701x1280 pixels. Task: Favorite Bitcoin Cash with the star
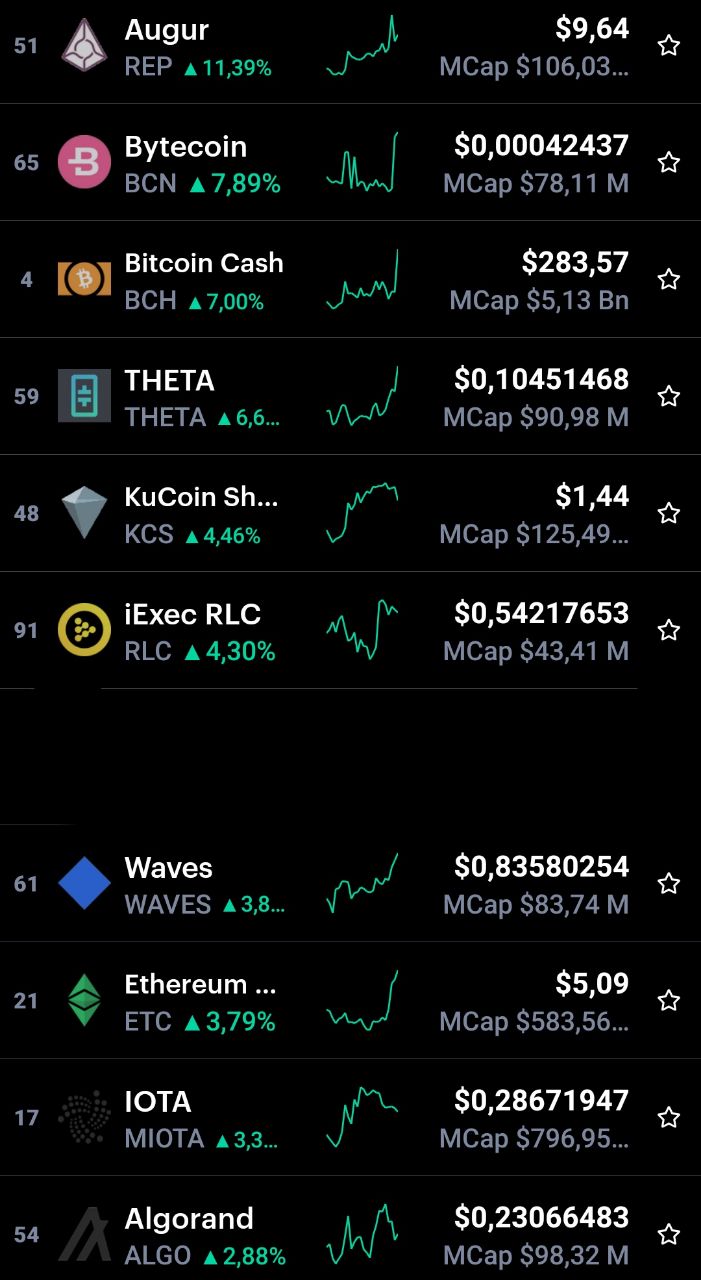669,280
